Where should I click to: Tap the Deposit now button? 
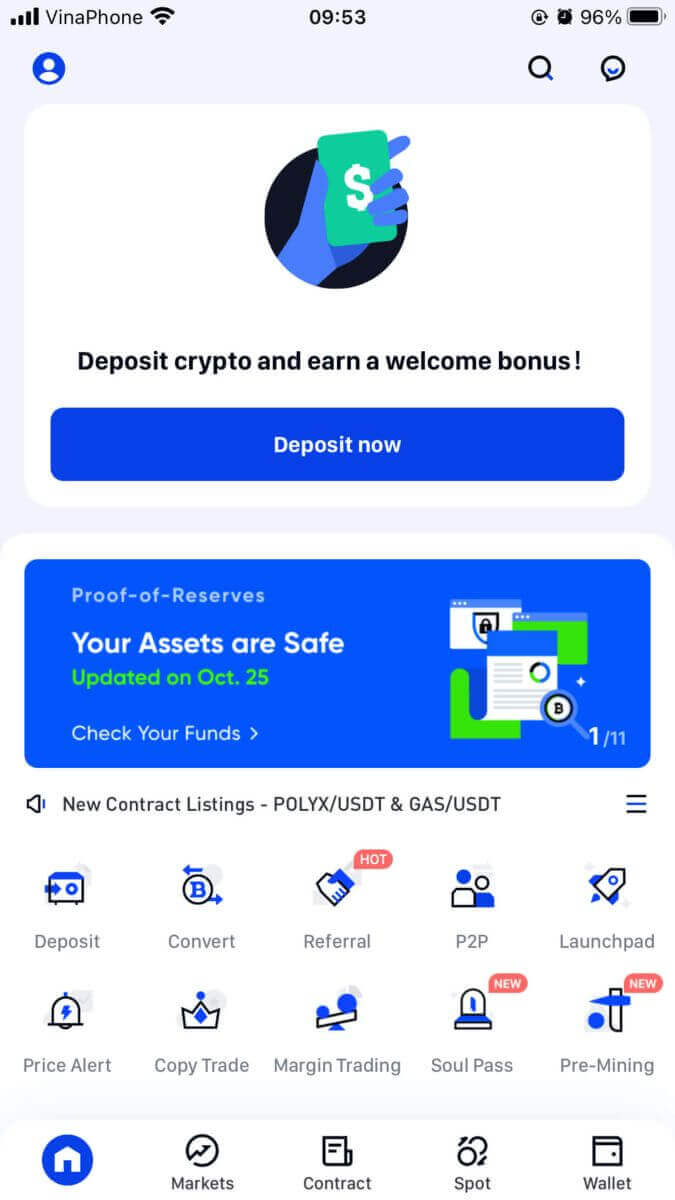337,444
